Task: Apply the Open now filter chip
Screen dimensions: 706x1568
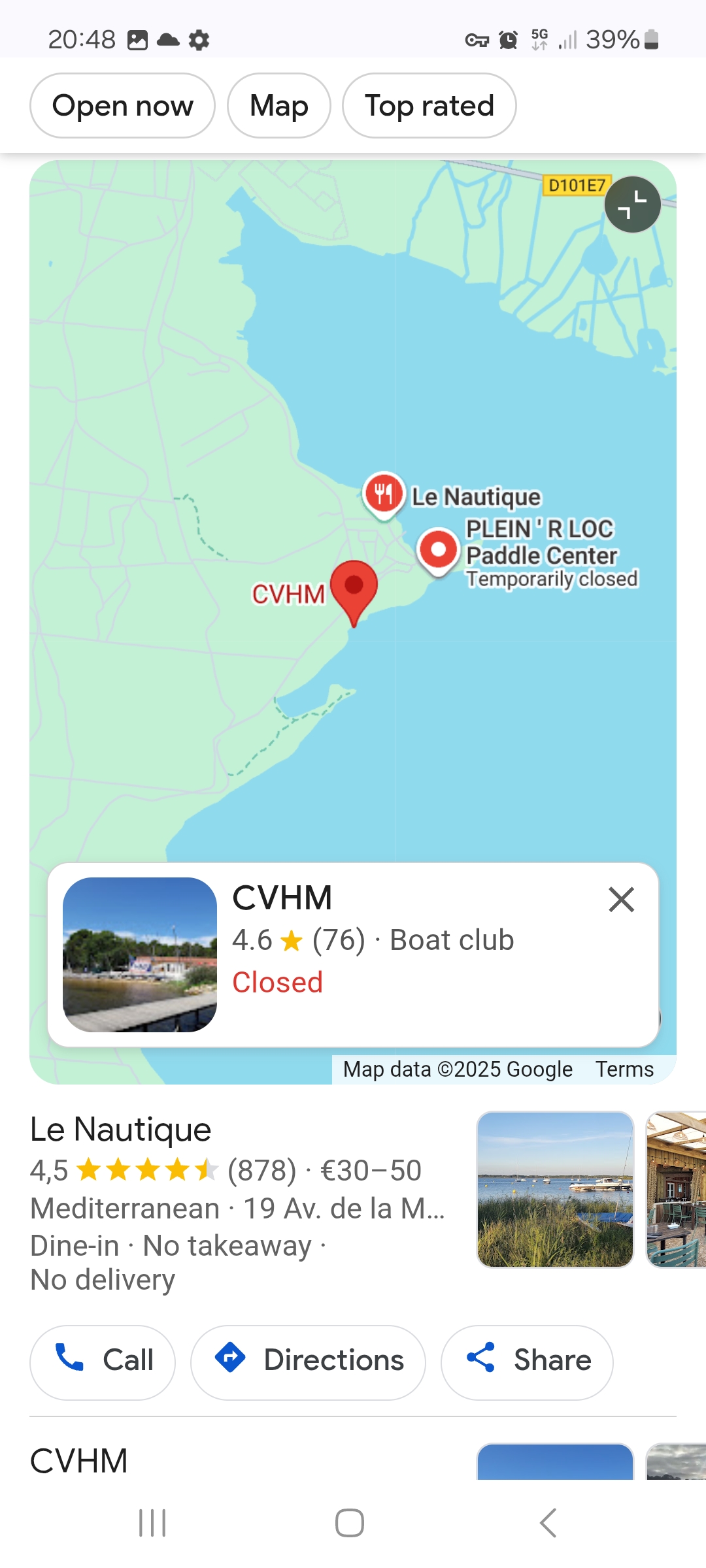Action: (122, 106)
